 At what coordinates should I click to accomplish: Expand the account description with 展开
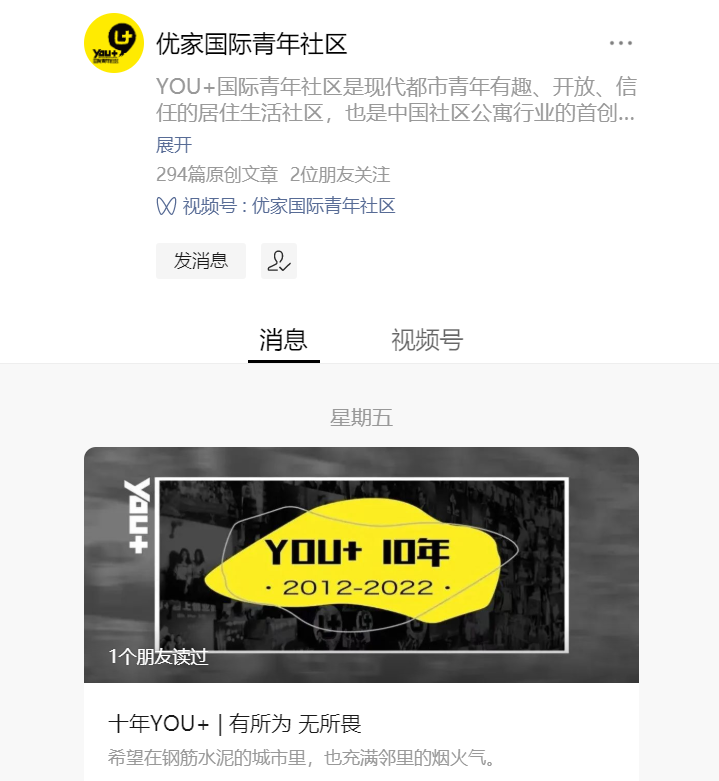174,145
